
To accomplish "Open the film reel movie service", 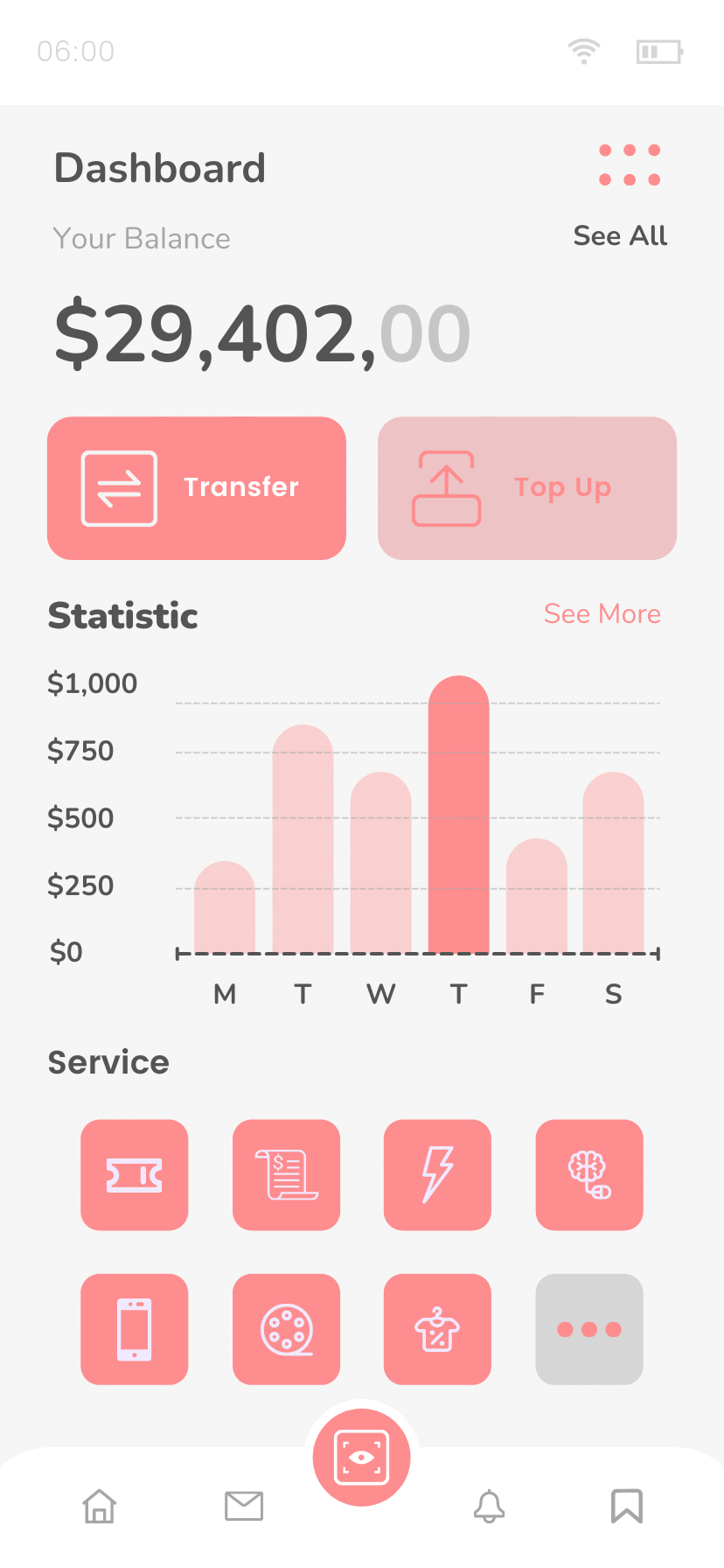I will (x=287, y=1329).
